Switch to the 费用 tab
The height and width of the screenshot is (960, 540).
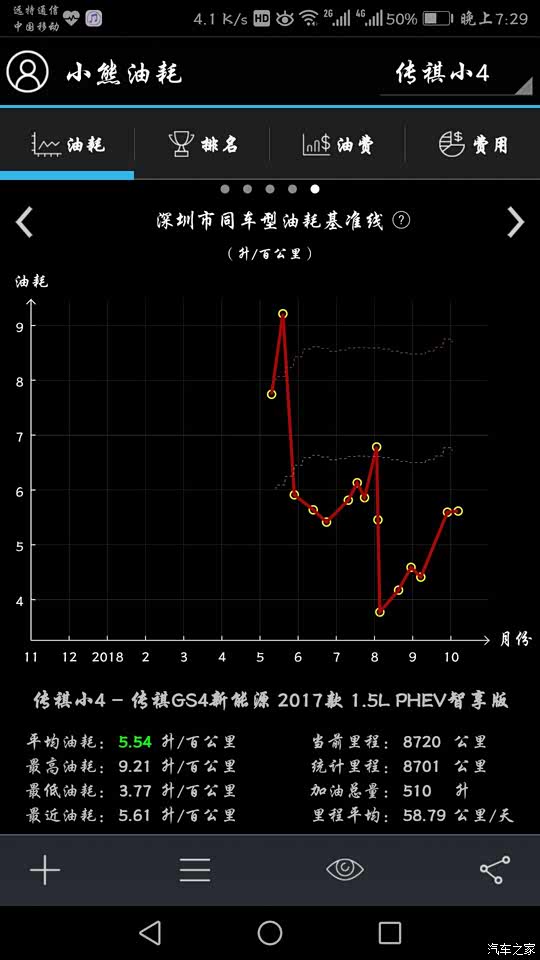point(473,144)
